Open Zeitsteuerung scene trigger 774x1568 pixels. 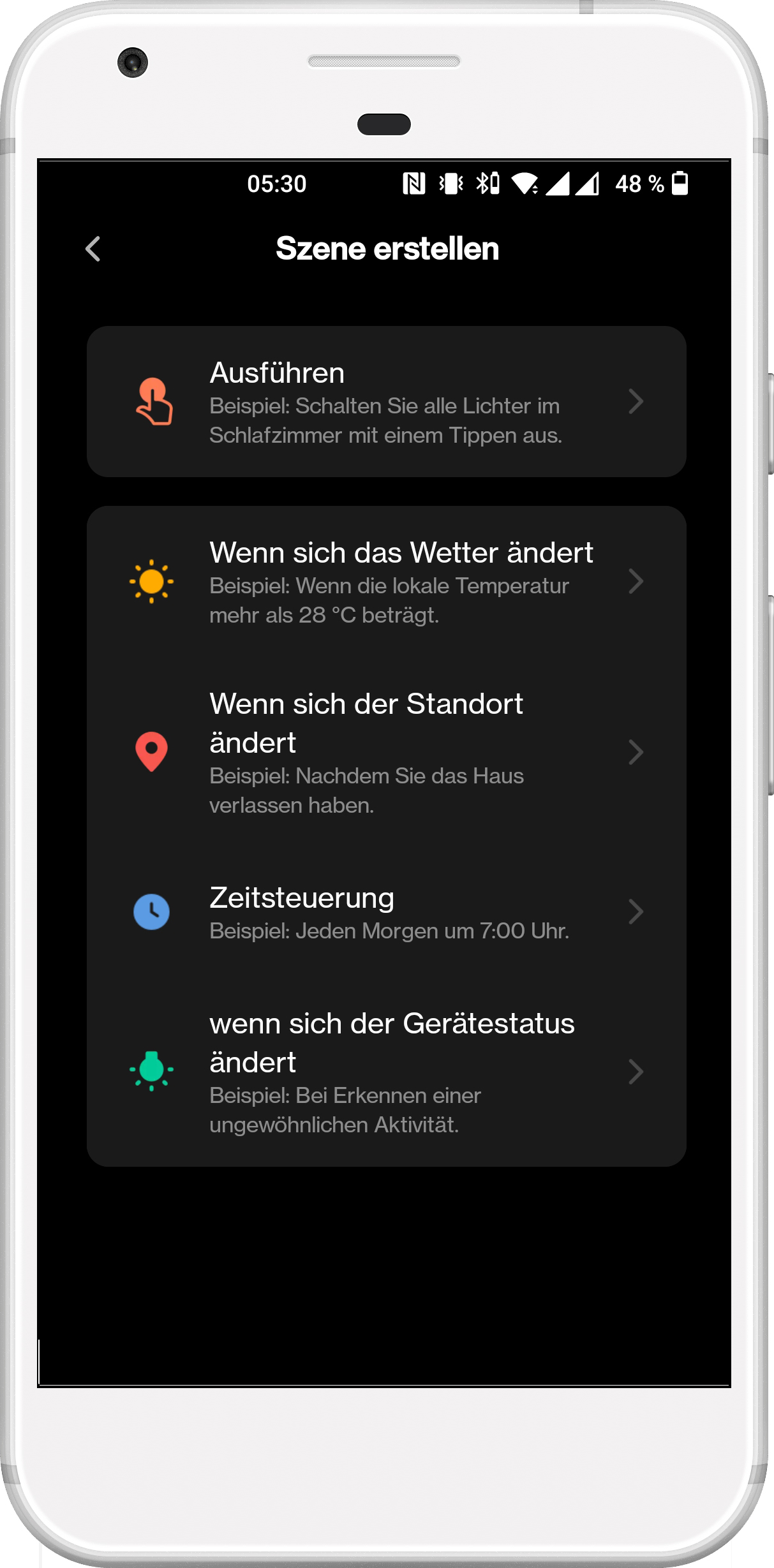[386, 912]
